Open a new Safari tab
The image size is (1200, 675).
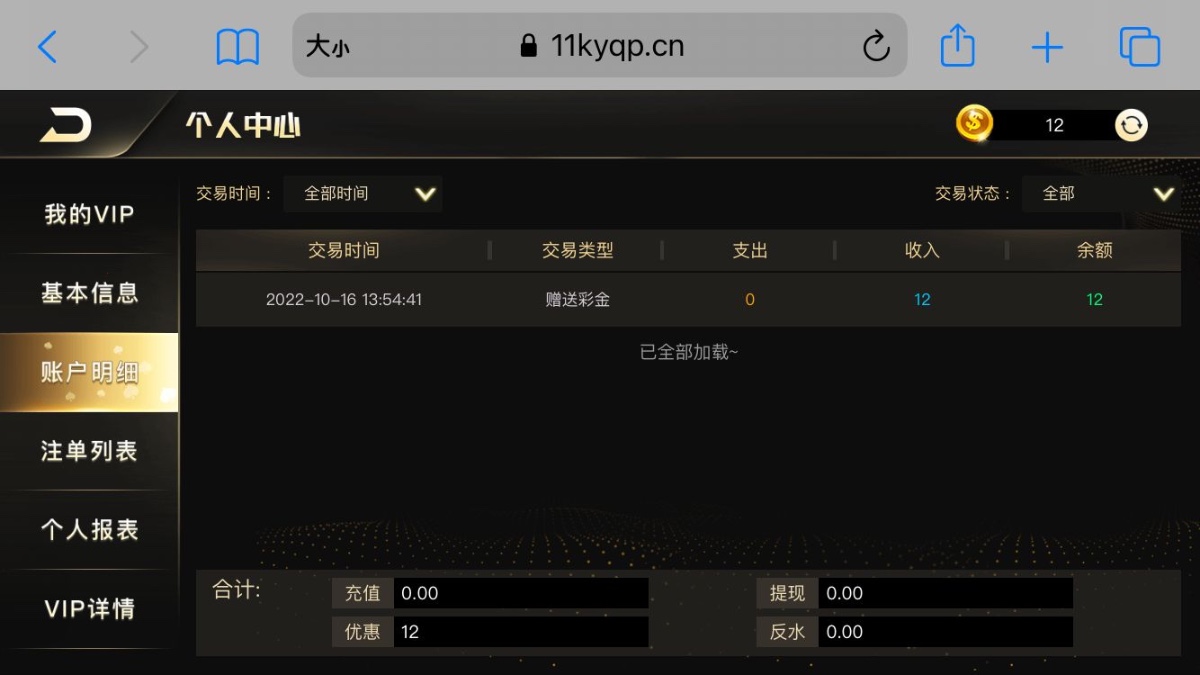pos(1046,46)
